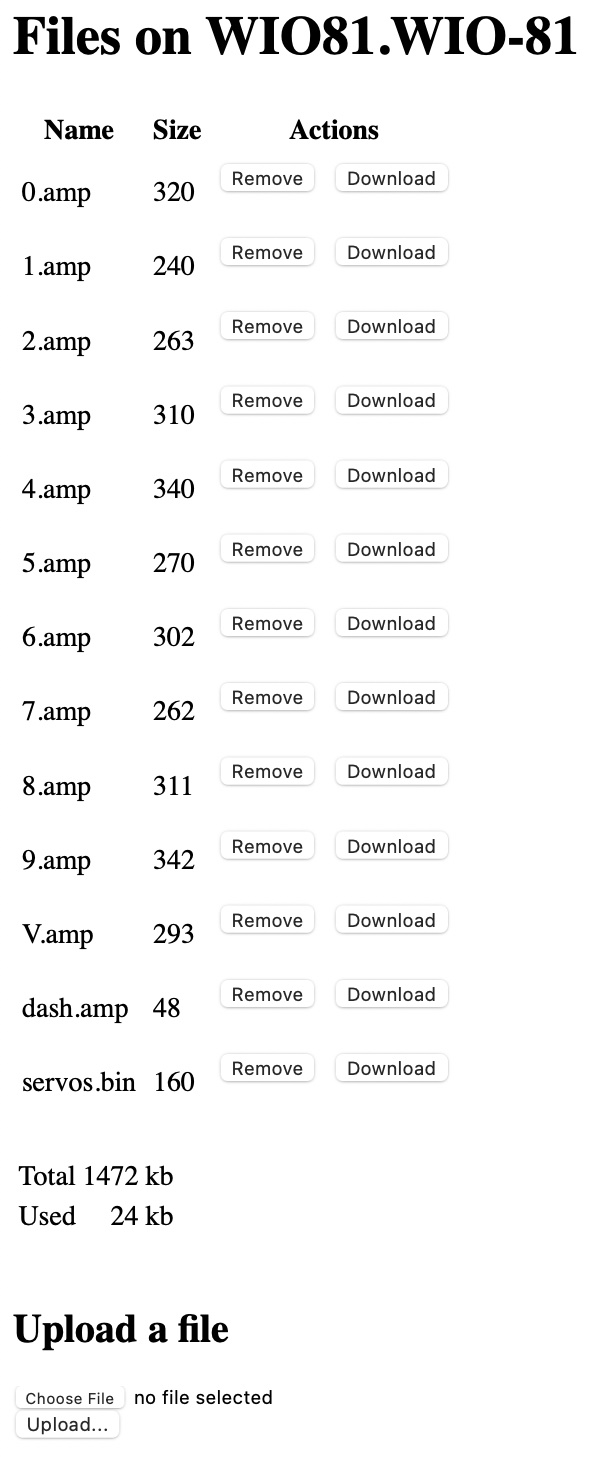614x1460 pixels.
Task: Download the 0.amp file
Action: (x=391, y=178)
